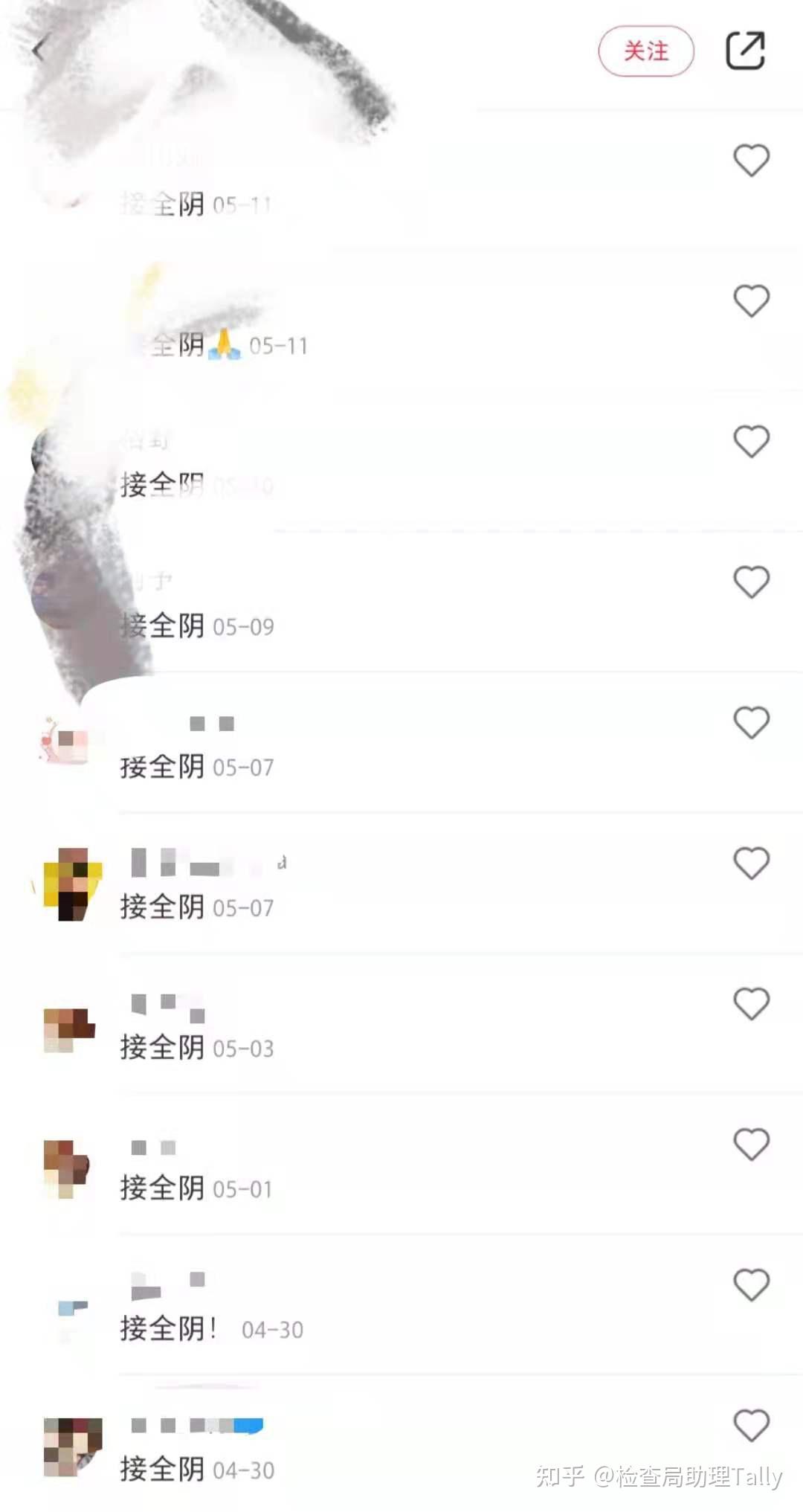Like the 接全阴！ comment dated 04-30
The image size is (803, 1512).
pyautogui.click(x=751, y=1285)
